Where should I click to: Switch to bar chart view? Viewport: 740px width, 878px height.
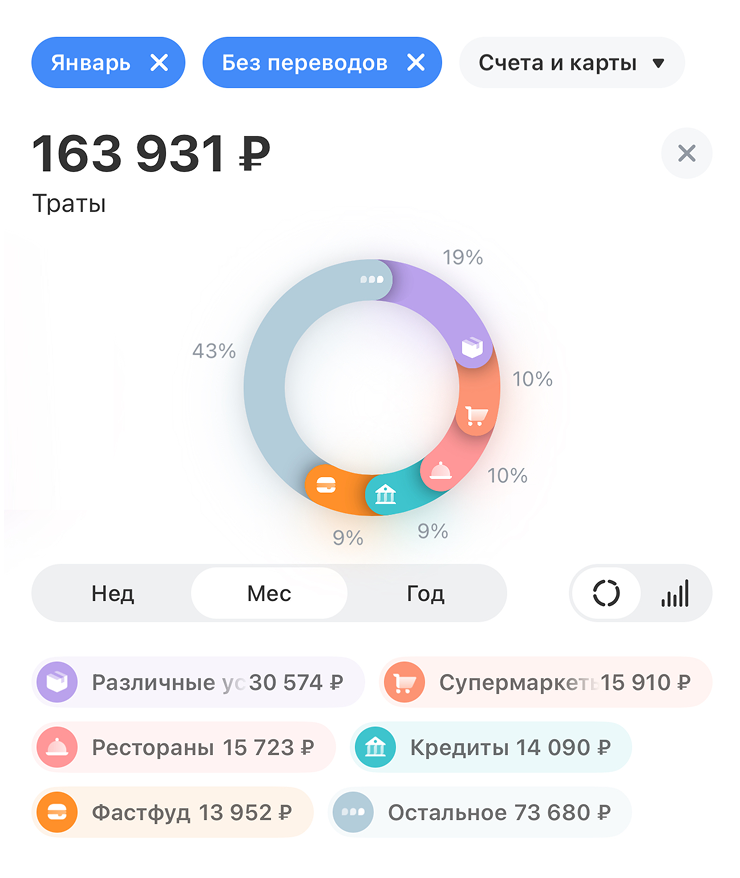675,593
